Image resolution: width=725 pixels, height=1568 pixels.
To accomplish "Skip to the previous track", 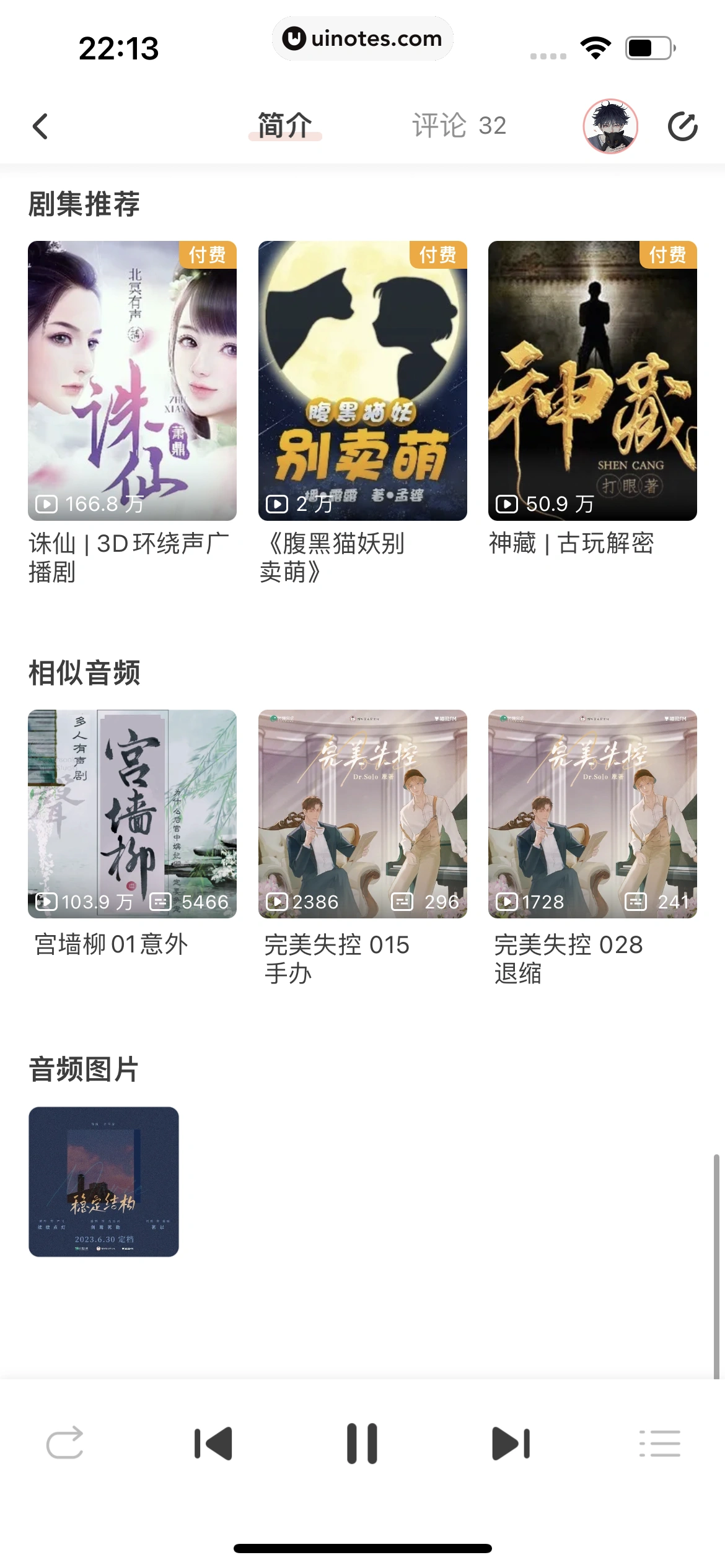I will [x=213, y=1443].
